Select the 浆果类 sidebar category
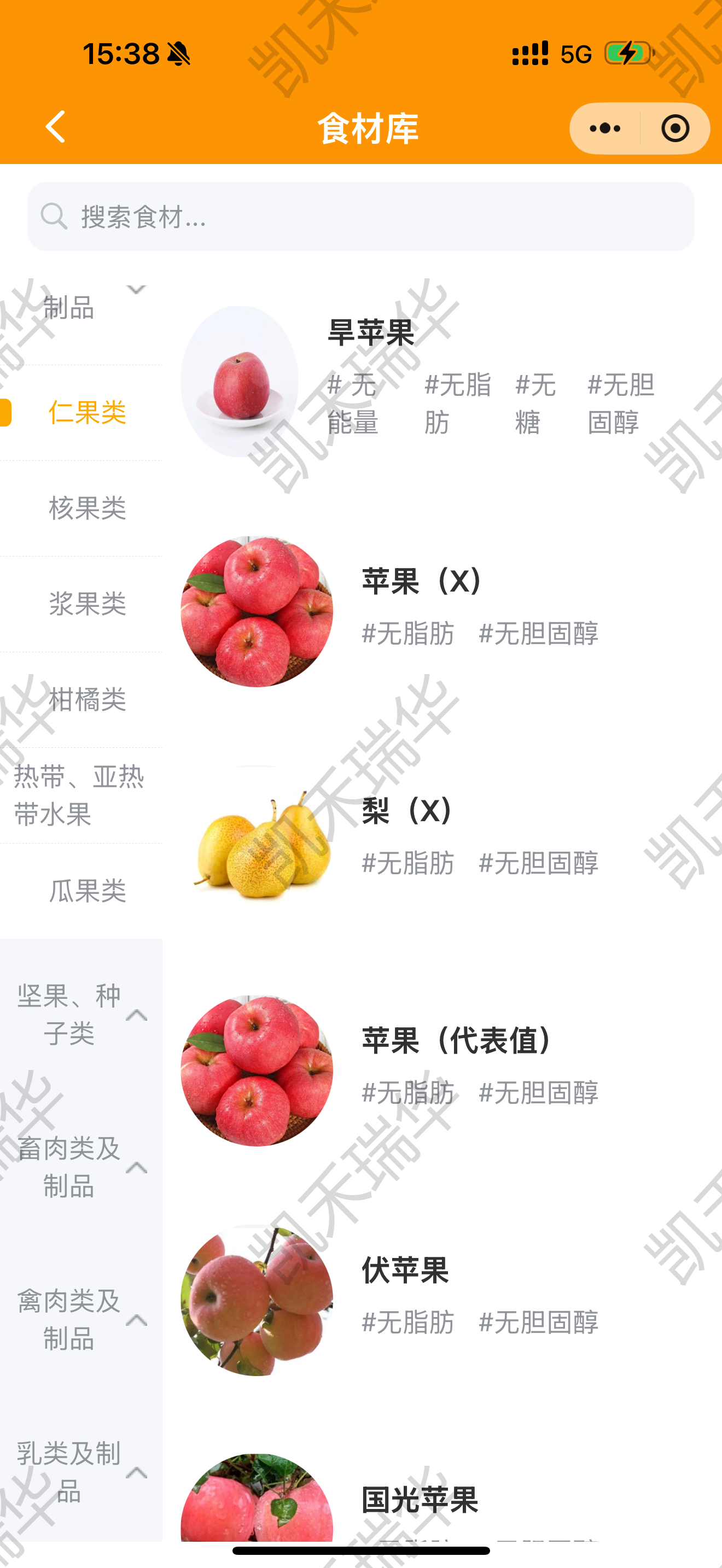722x1568 pixels. [x=87, y=605]
